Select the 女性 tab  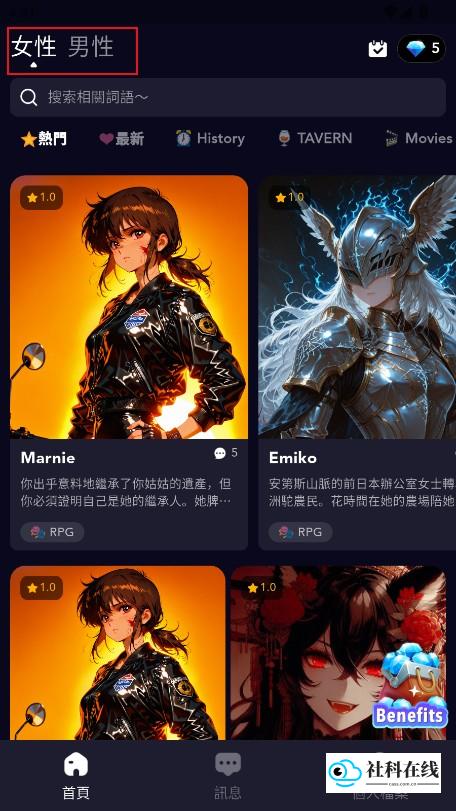click(x=34, y=47)
